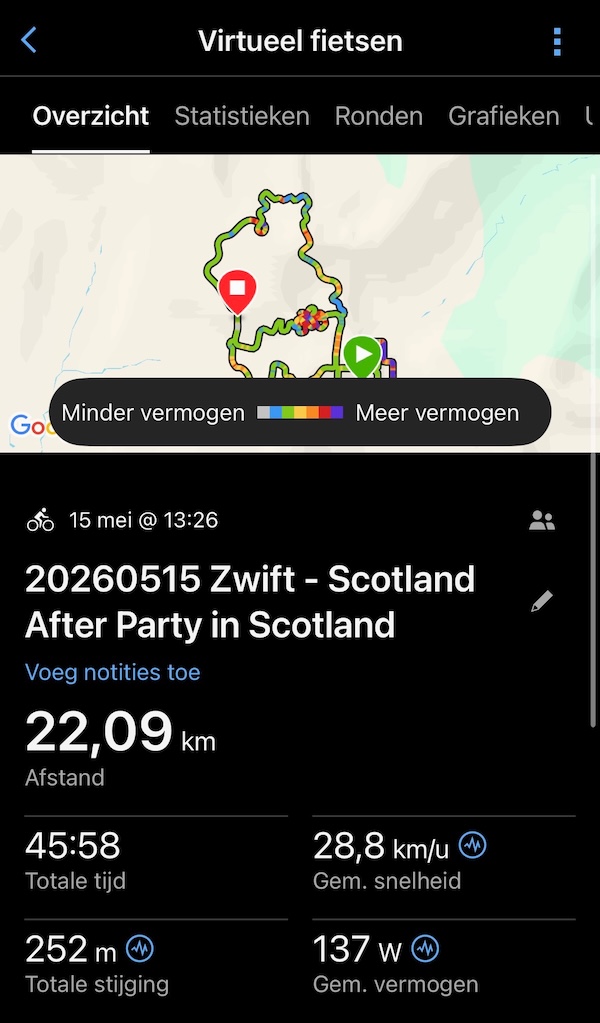
Task: Open the three-dot overflow menu
Action: pyautogui.click(x=556, y=41)
